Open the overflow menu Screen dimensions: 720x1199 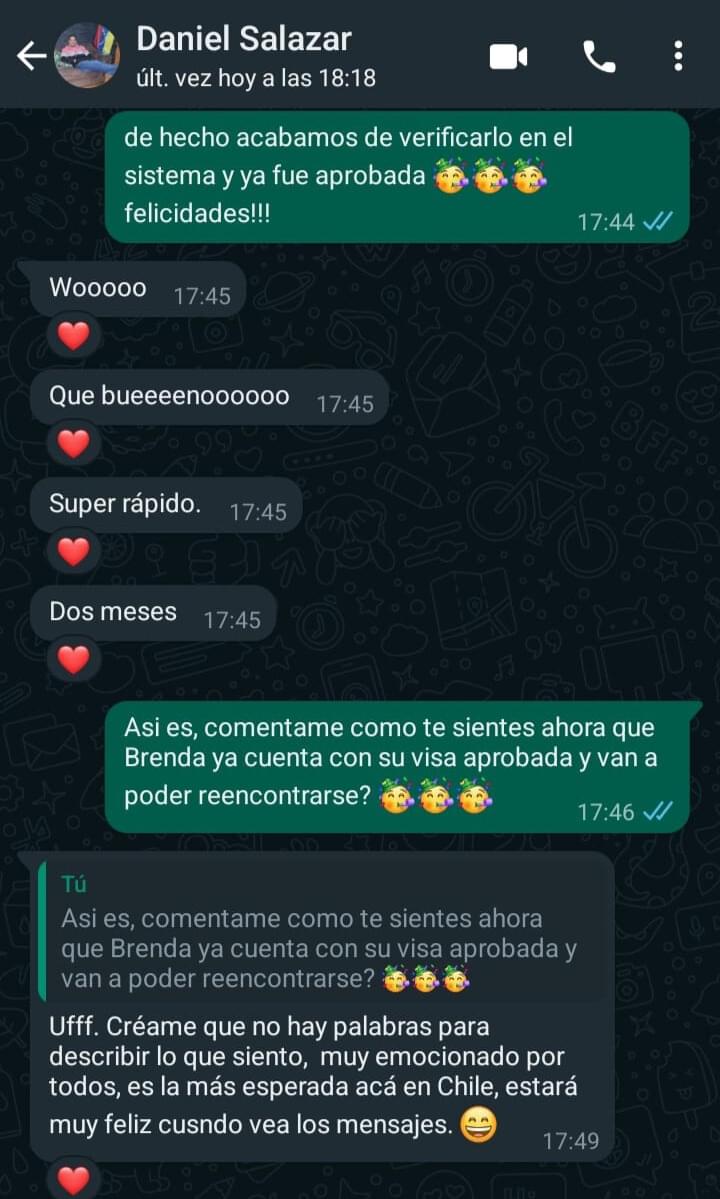[x=678, y=57]
